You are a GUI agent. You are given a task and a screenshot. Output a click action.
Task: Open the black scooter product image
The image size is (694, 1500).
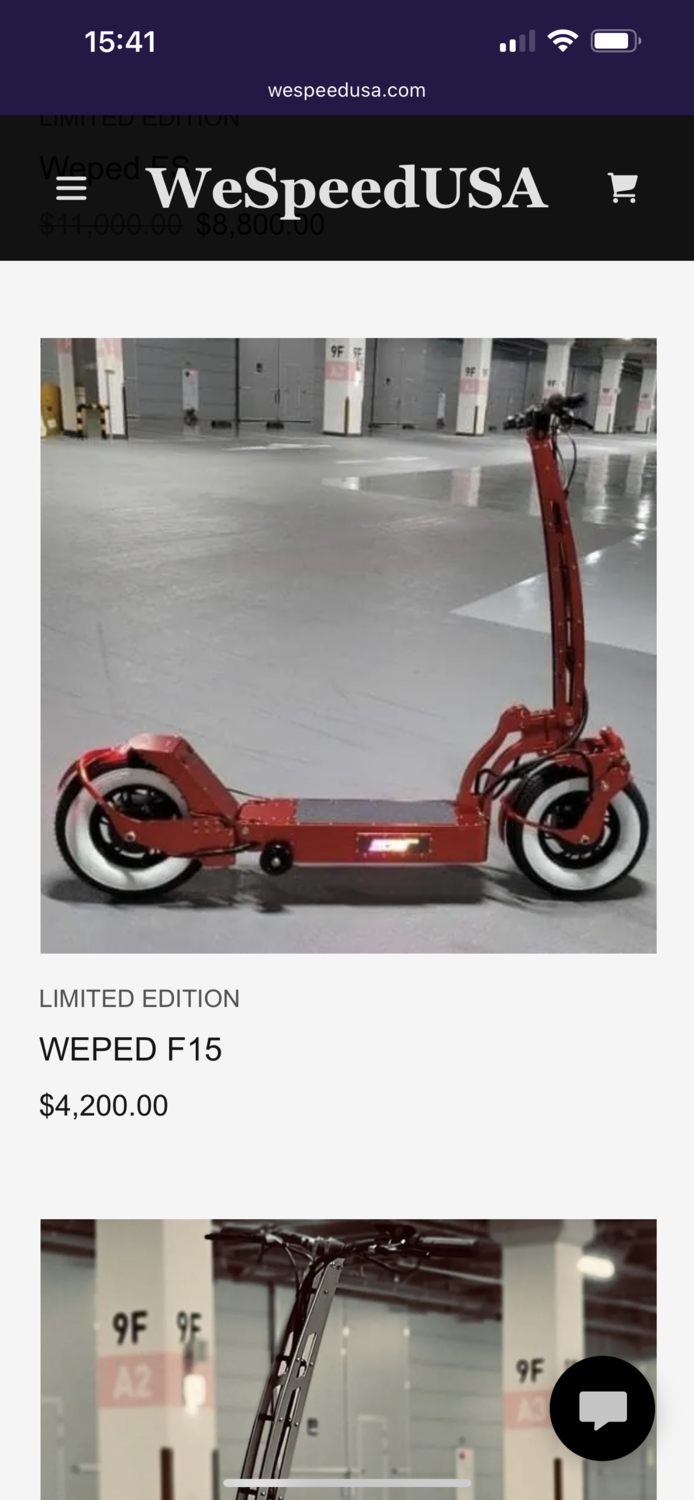tap(300, 1360)
